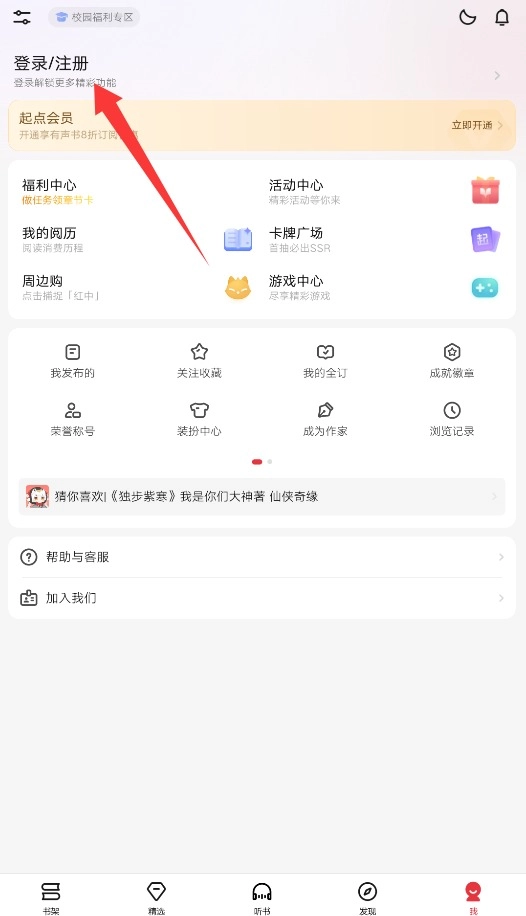The width and height of the screenshot is (526, 916).
Task: Open 关注收藏
Action: pos(199,361)
